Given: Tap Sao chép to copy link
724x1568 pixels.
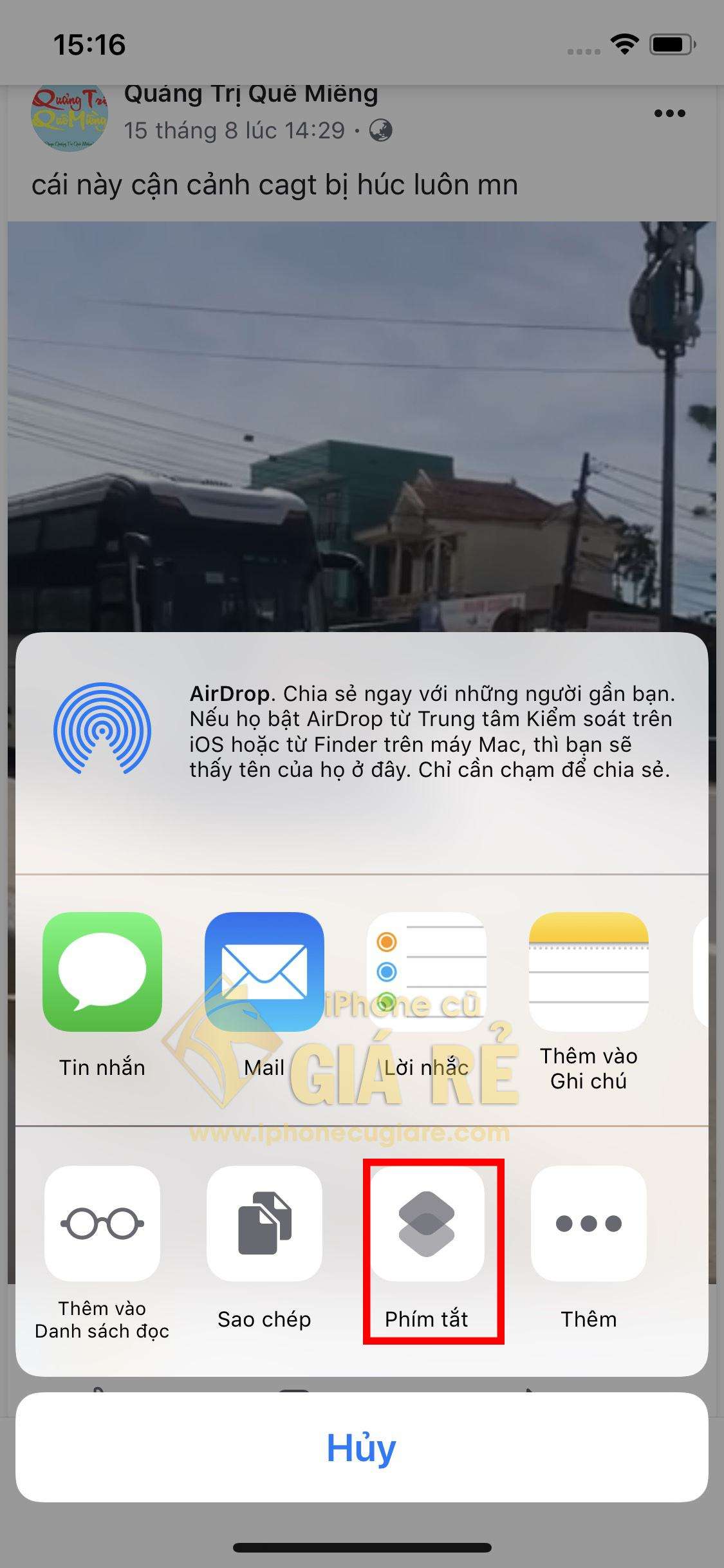Looking at the screenshot, I should coord(264,1223).
